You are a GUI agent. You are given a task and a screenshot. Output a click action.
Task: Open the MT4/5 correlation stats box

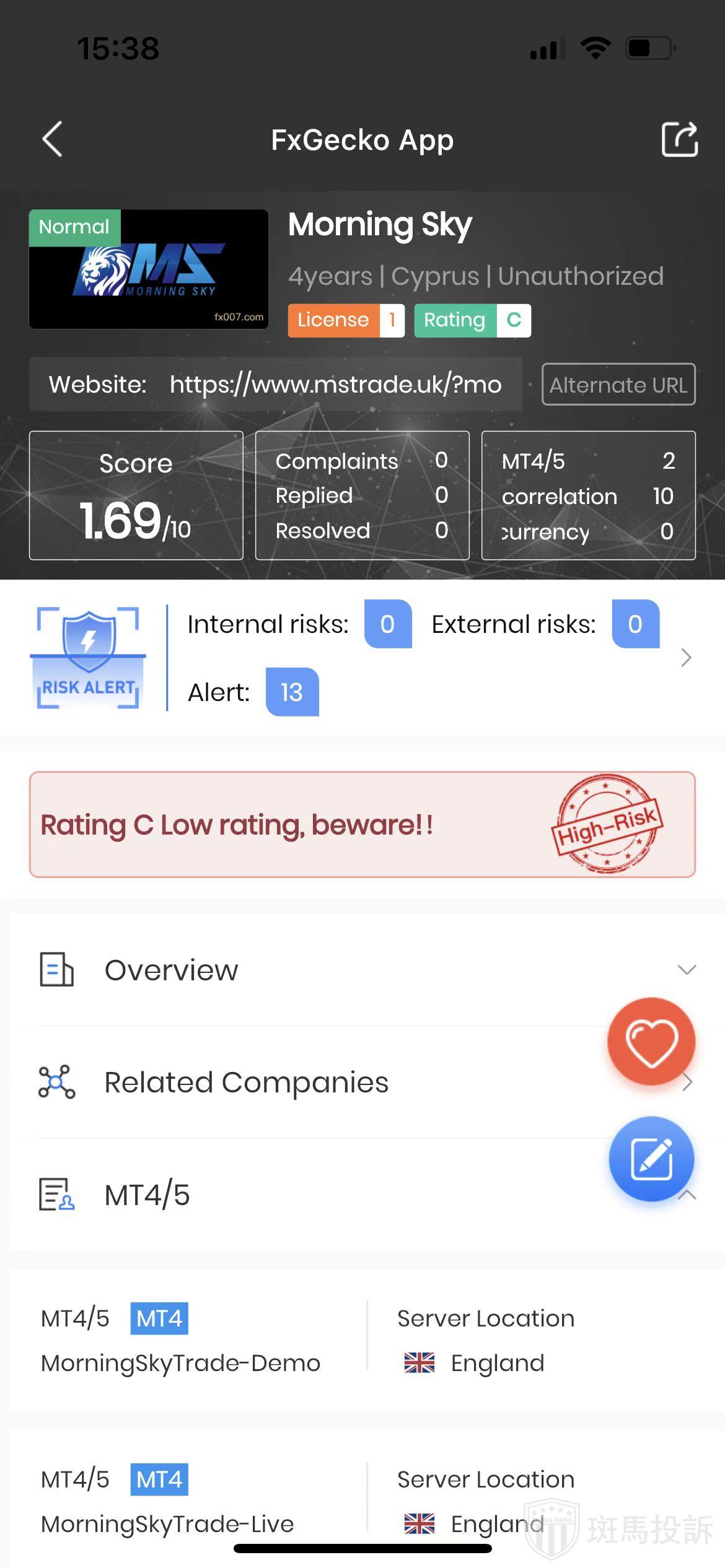(588, 495)
